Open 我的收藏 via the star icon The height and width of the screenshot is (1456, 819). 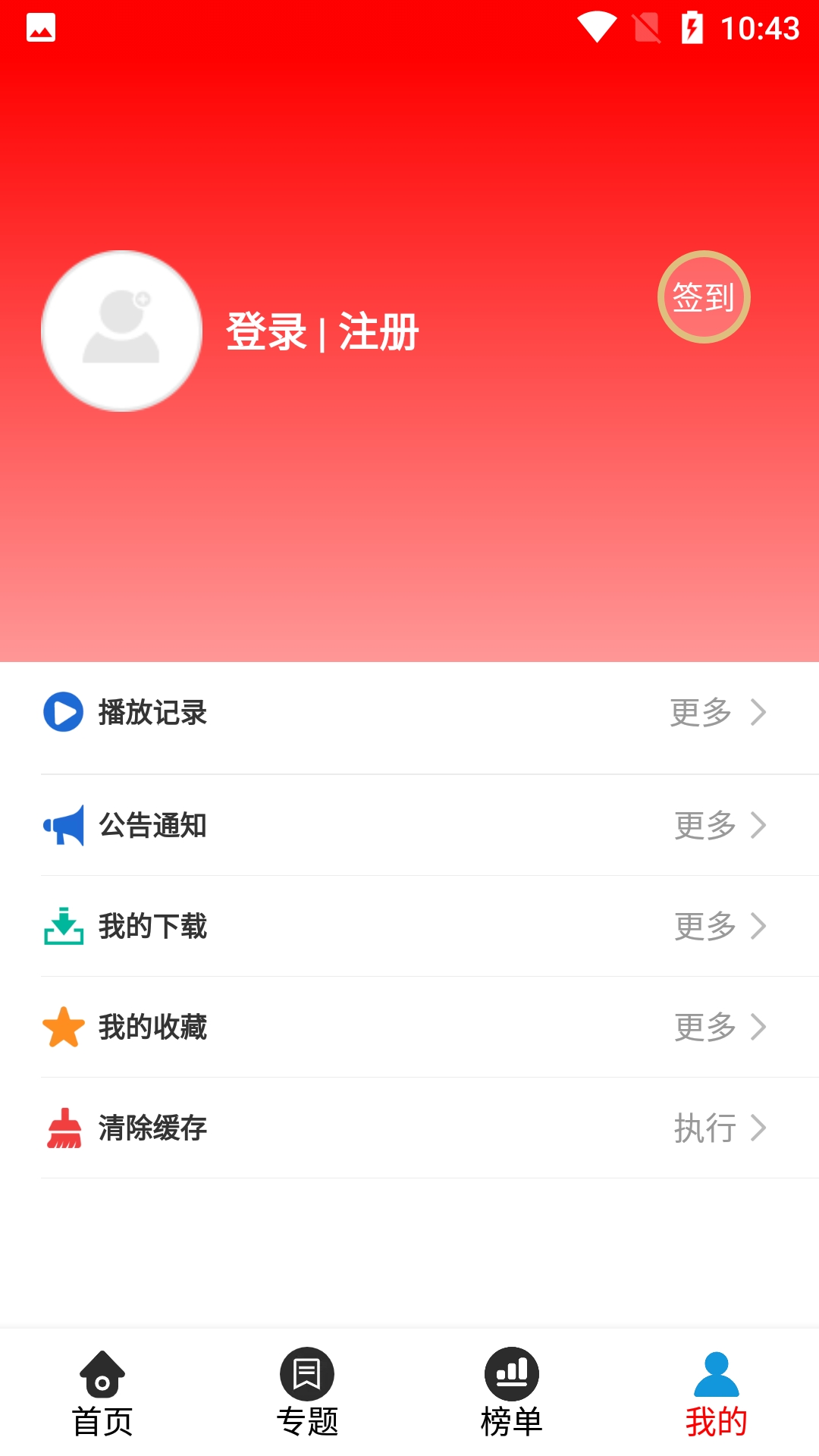[64, 1028]
